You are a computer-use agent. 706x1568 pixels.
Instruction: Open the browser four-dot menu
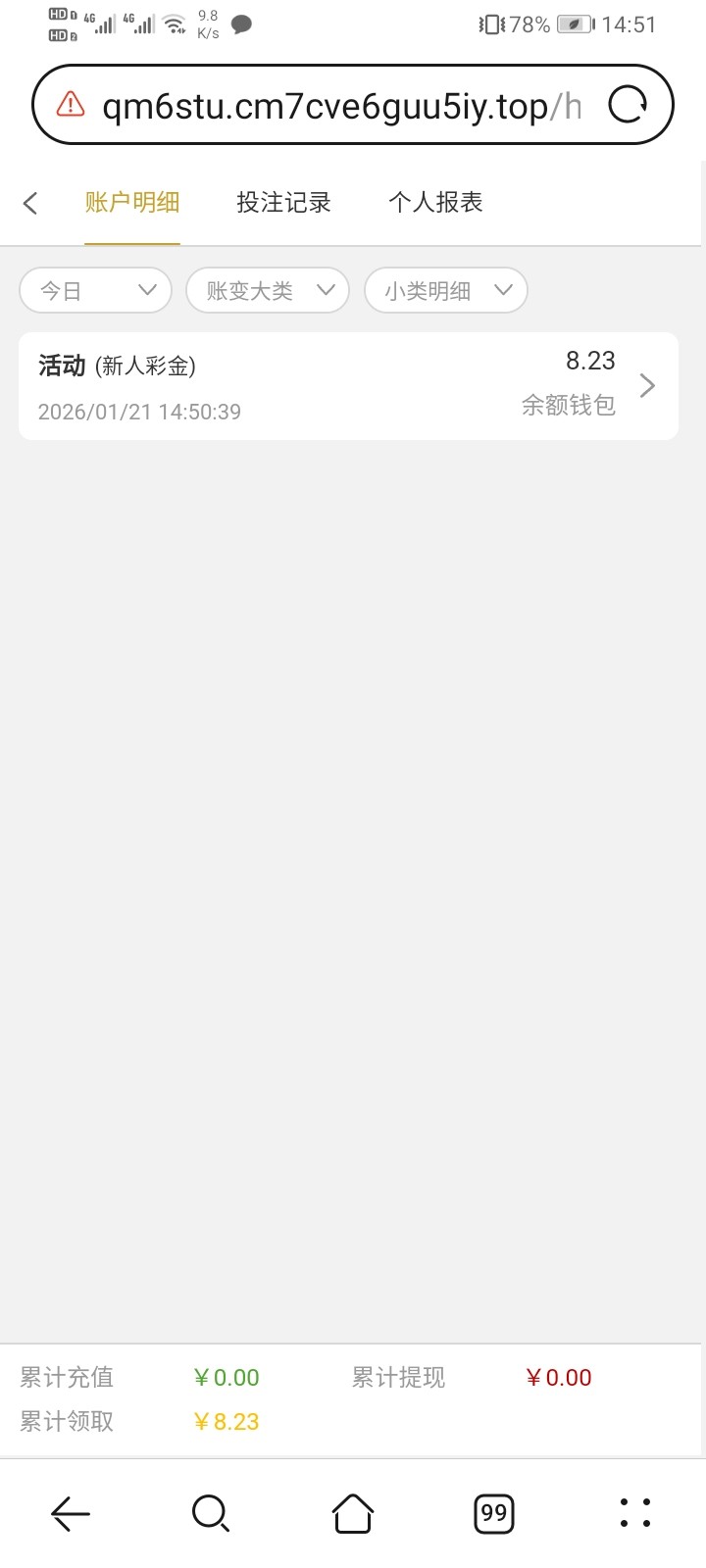(635, 1513)
